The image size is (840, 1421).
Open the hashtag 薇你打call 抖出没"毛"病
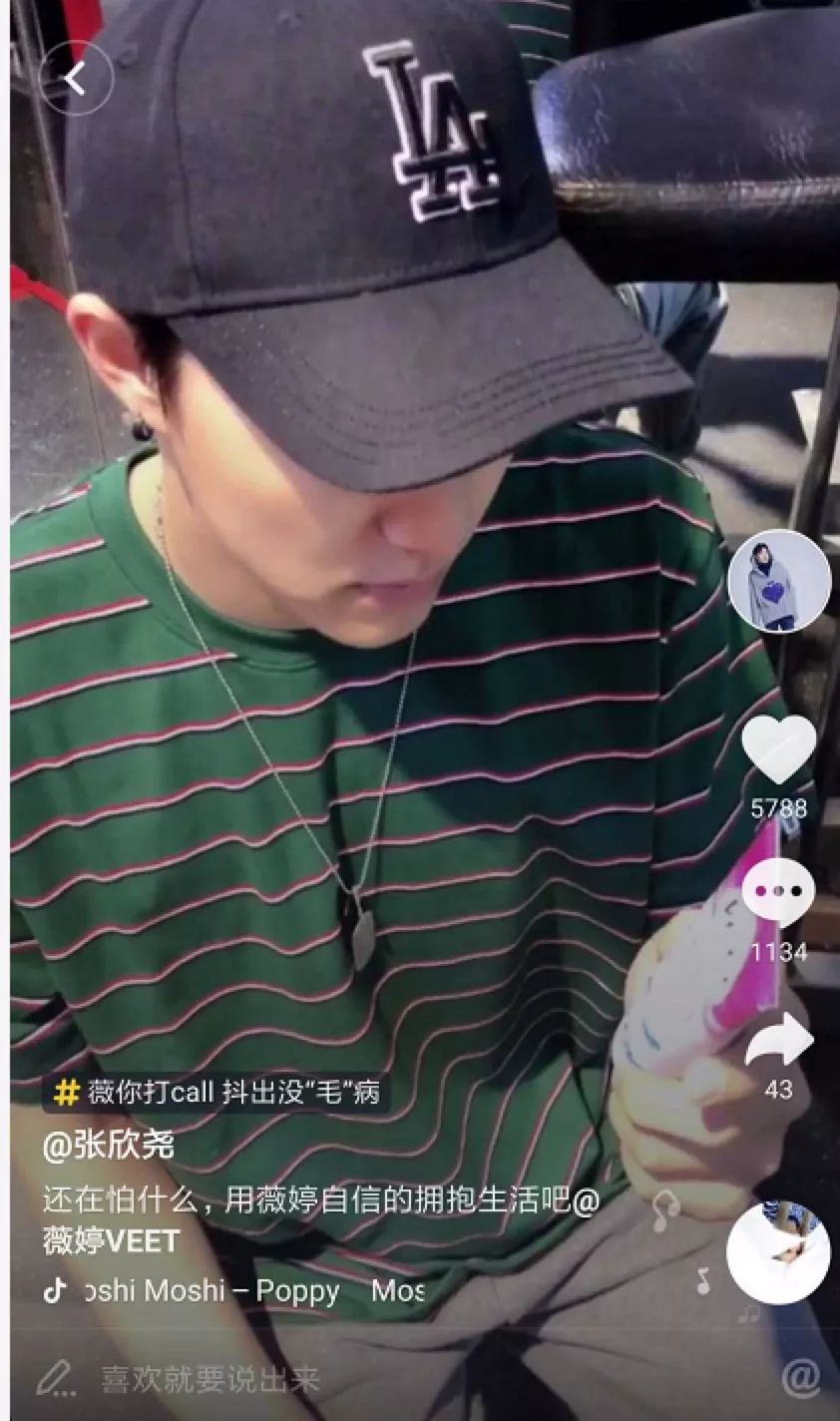(217, 1093)
